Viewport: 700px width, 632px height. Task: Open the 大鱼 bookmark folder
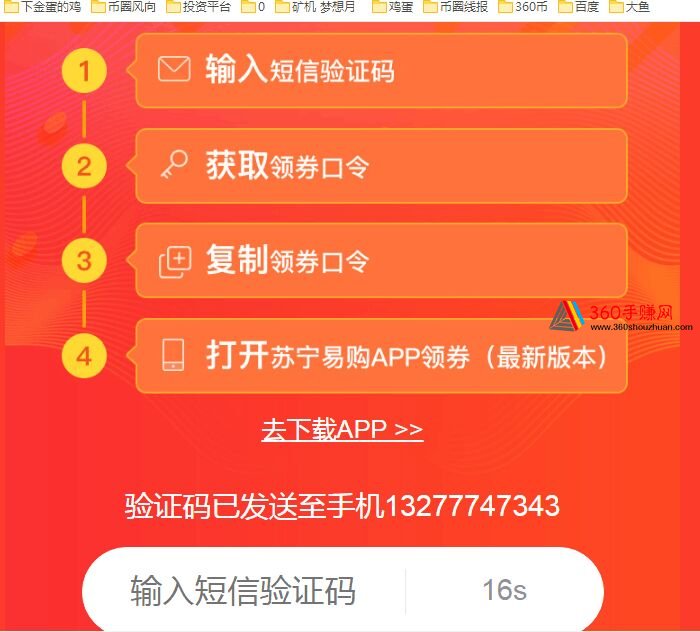pyautogui.click(x=636, y=6)
